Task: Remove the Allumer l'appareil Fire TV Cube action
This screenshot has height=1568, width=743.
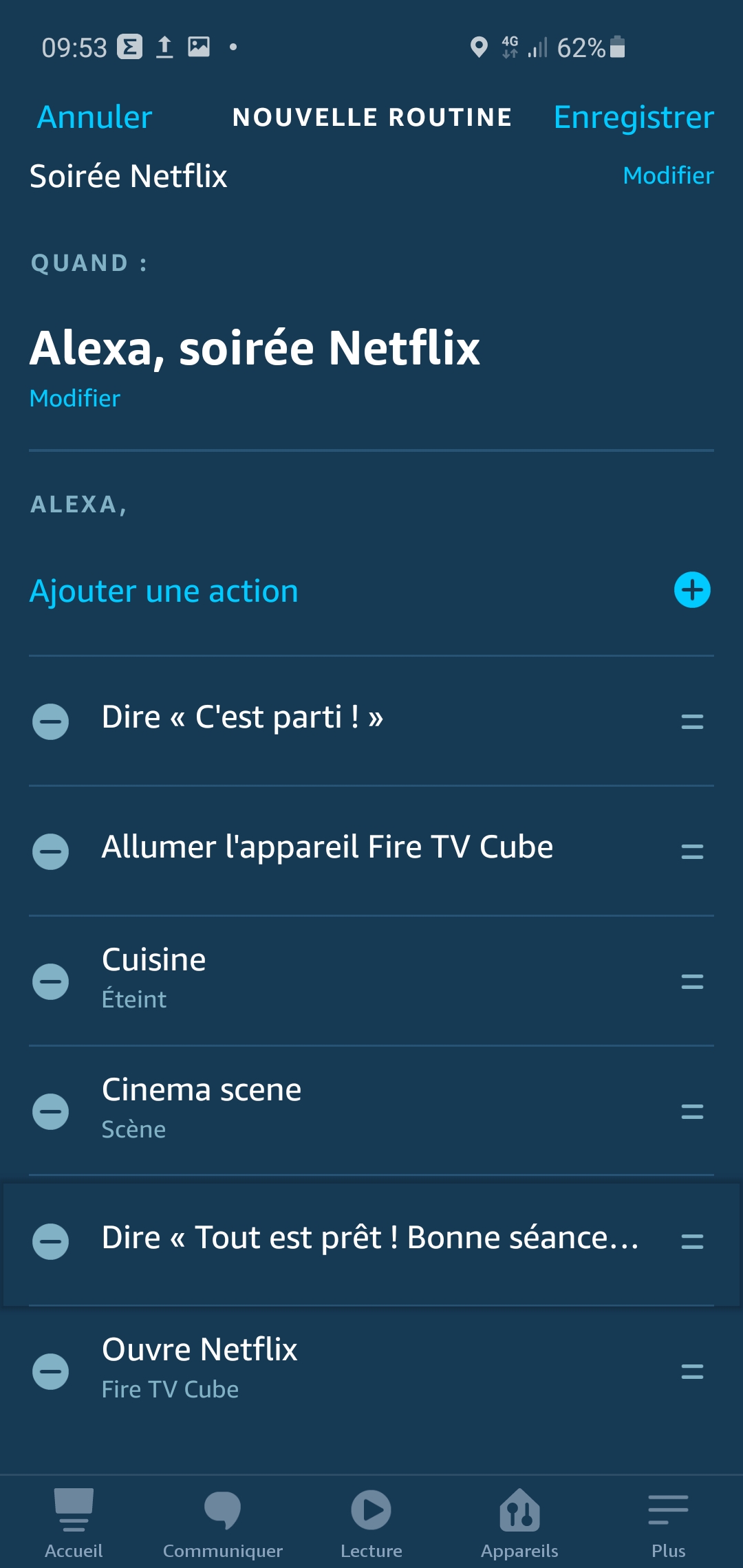Action: 51,851
